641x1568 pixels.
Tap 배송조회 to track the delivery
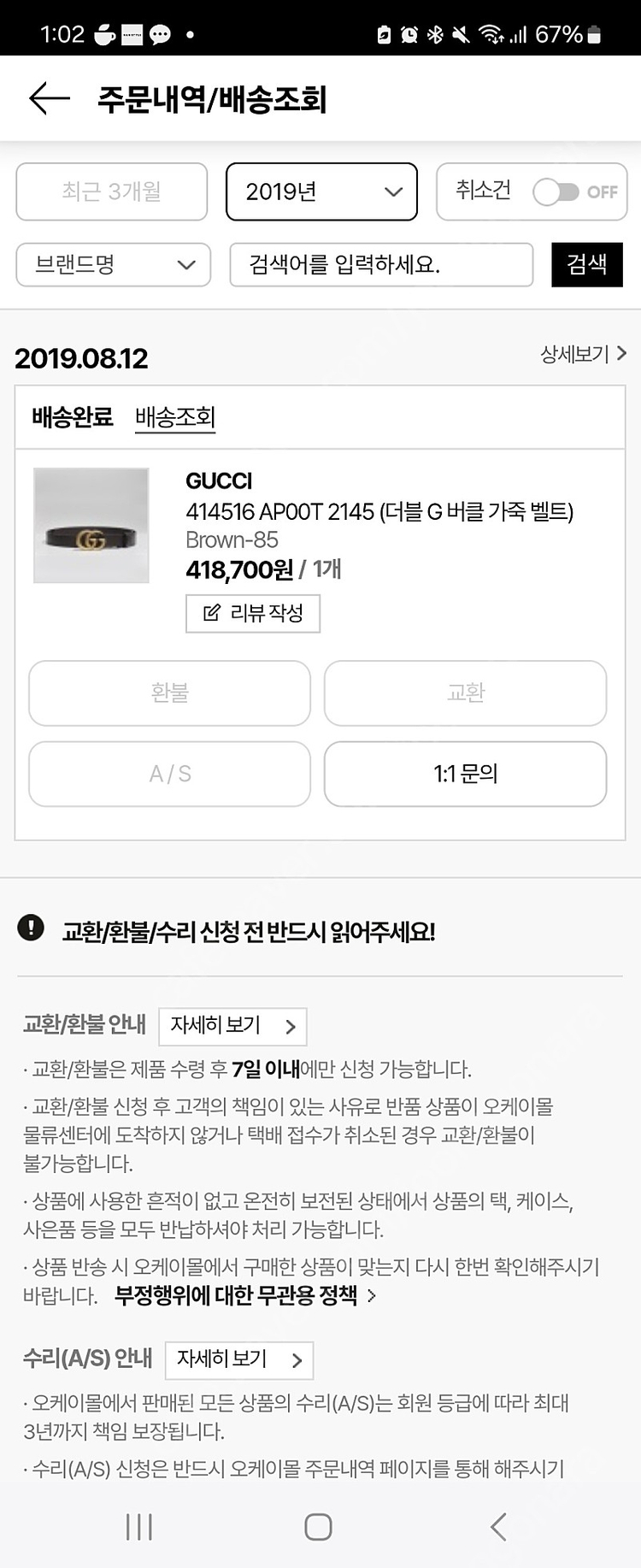coord(174,417)
